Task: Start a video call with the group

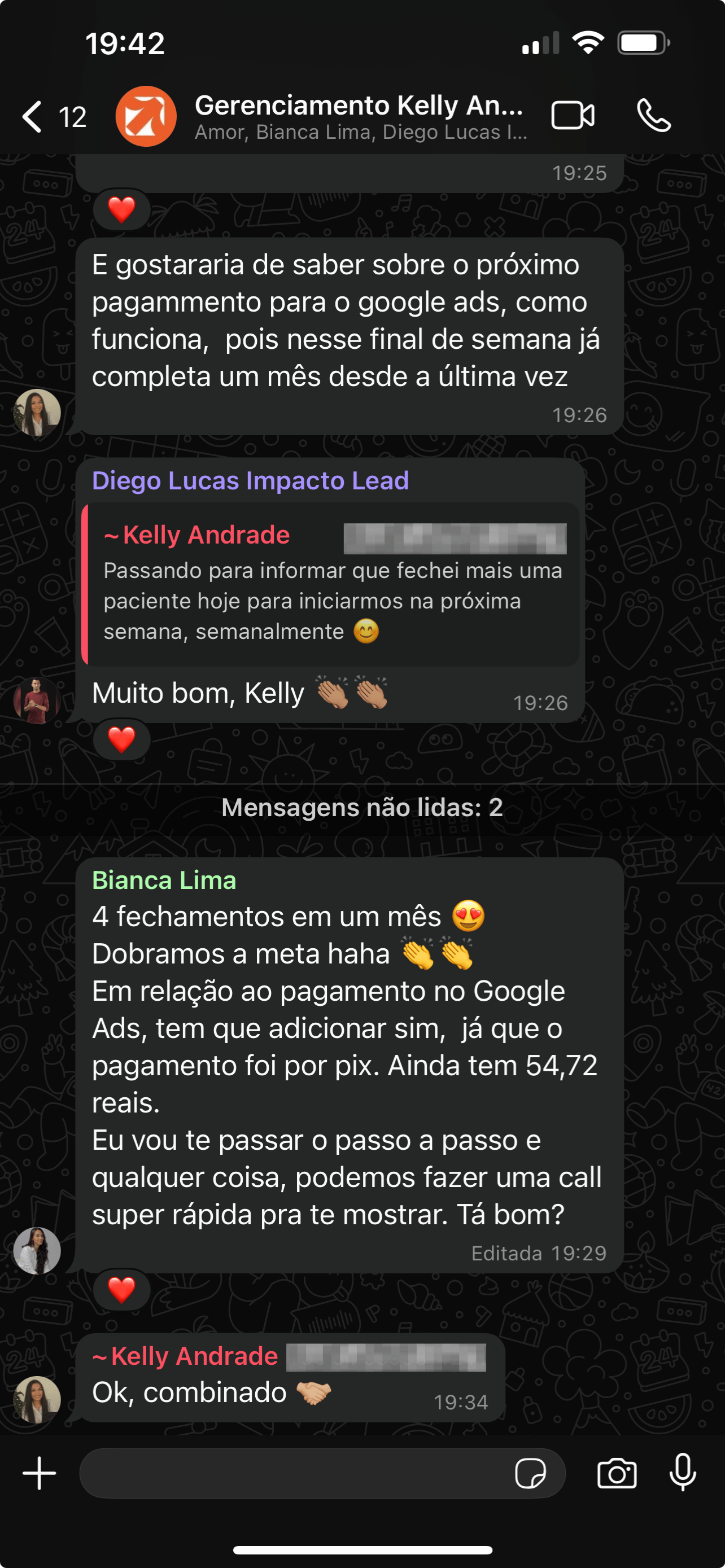Action: point(572,116)
